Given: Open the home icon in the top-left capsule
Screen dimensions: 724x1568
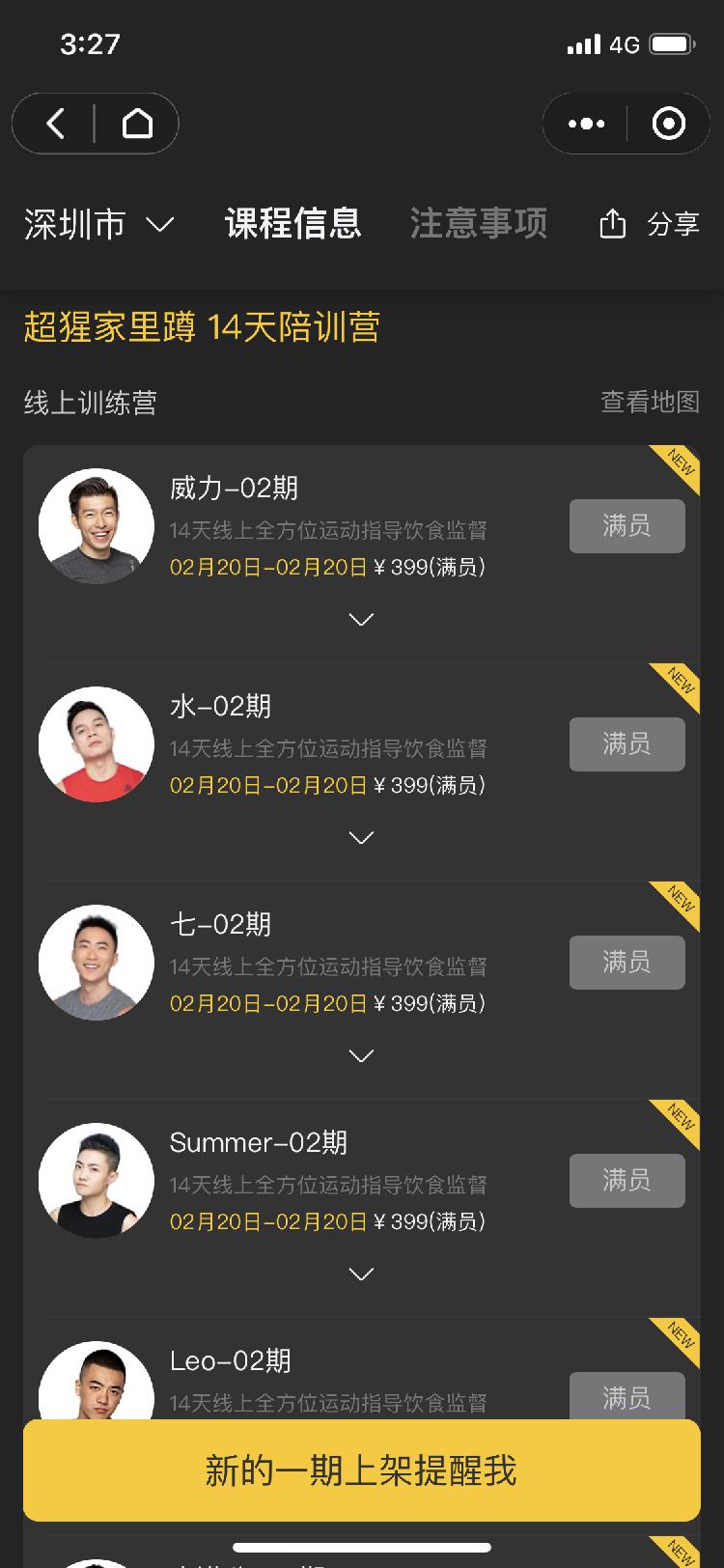Looking at the screenshot, I should [x=138, y=124].
